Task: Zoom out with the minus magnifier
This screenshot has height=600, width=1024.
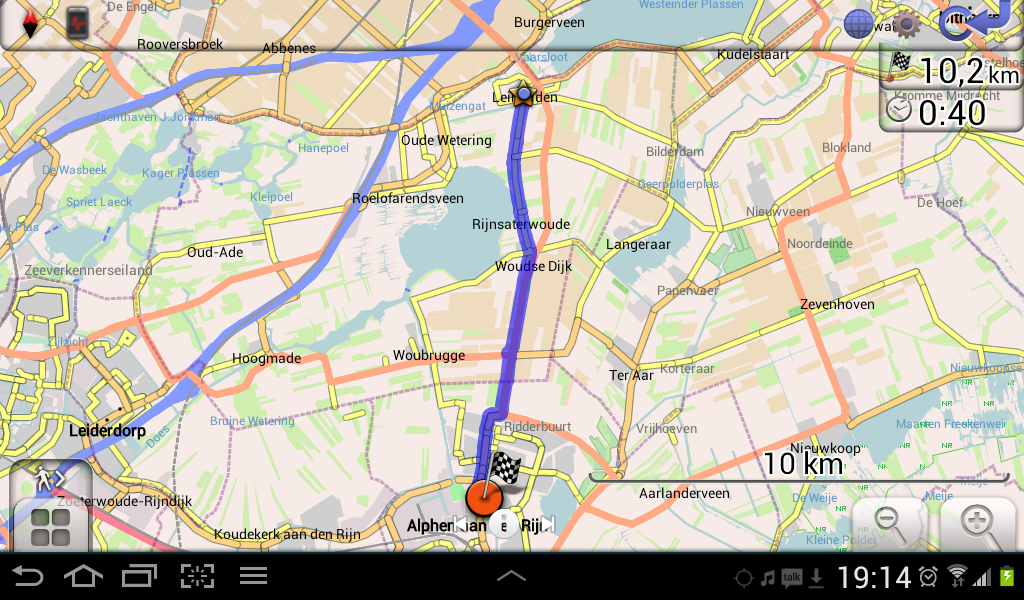Action: tap(890, 526)
